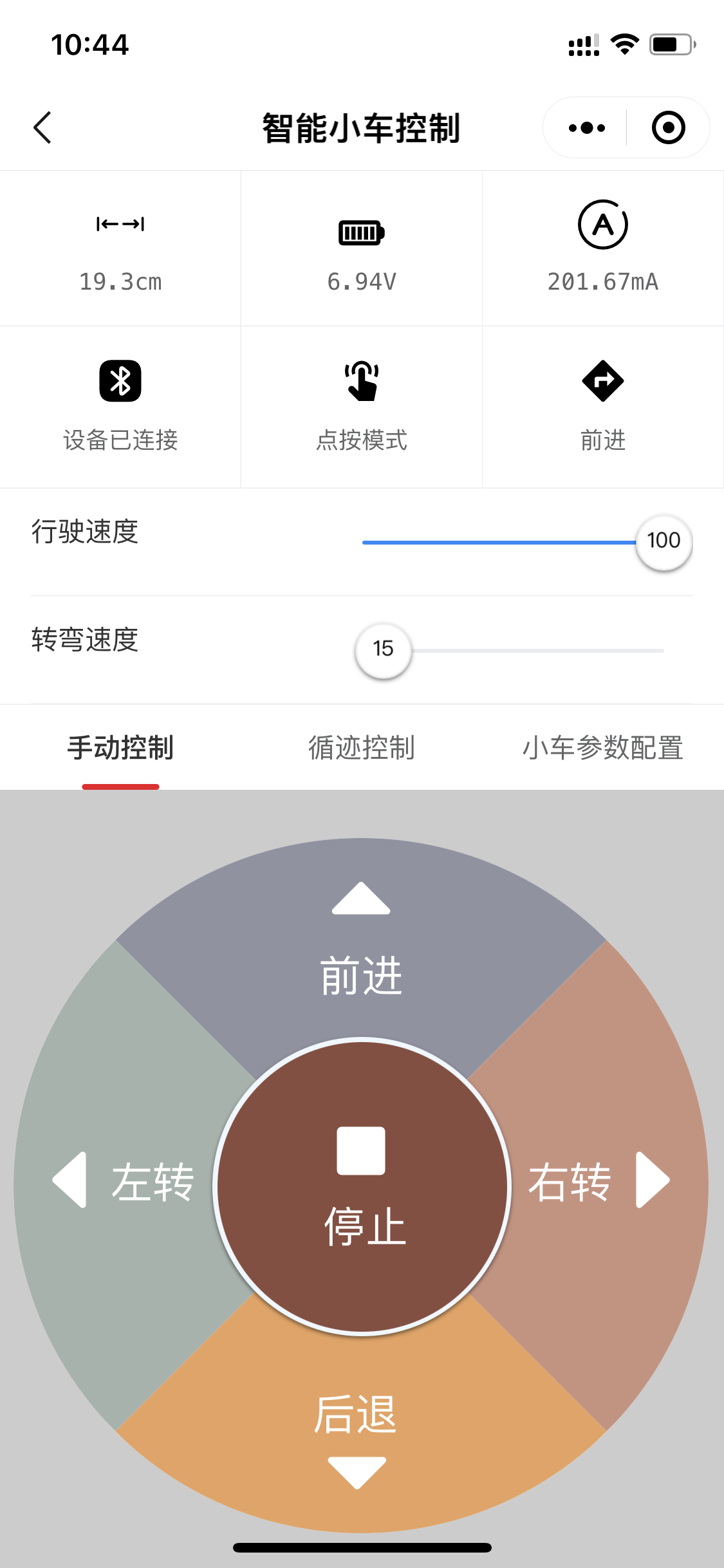Switch to the line tracking (循迹控制) tab
This screenshot has height=1568, width=724.
(362, 748)
